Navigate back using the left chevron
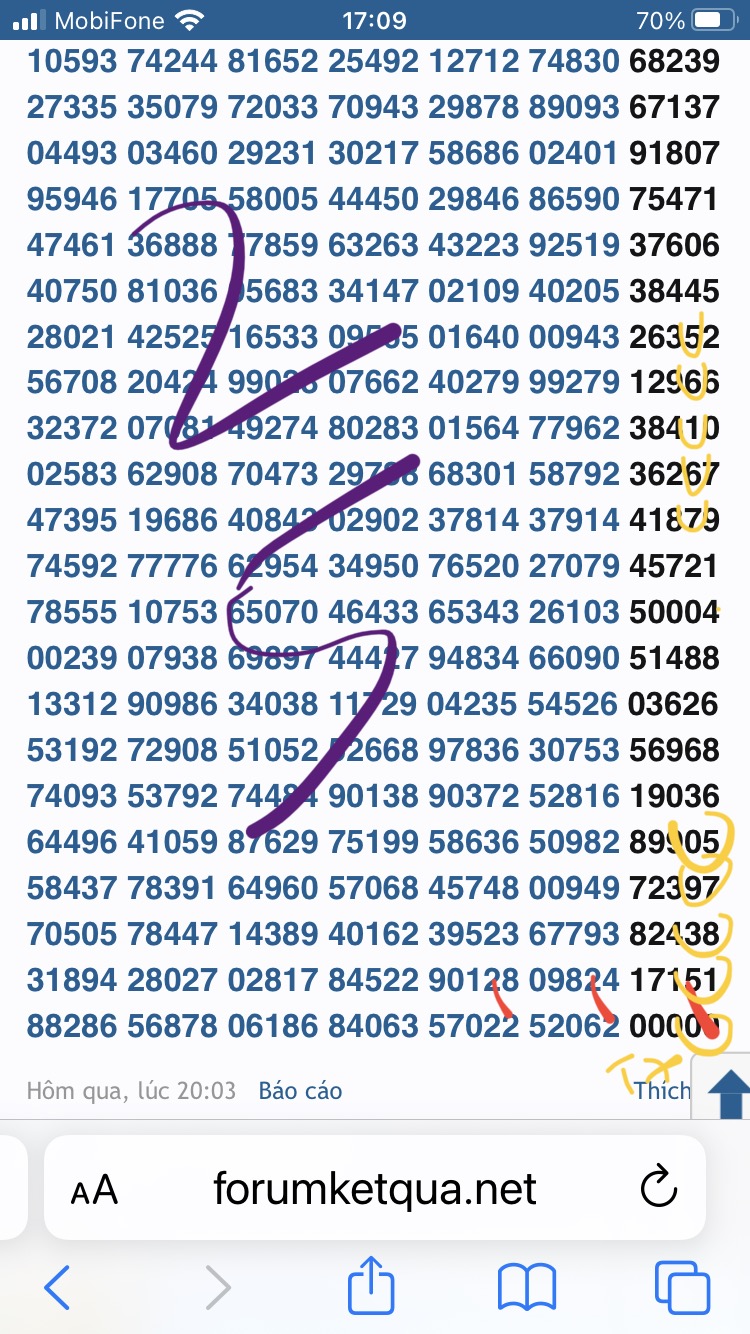750x1334 pixels. tap(57, 1289)
